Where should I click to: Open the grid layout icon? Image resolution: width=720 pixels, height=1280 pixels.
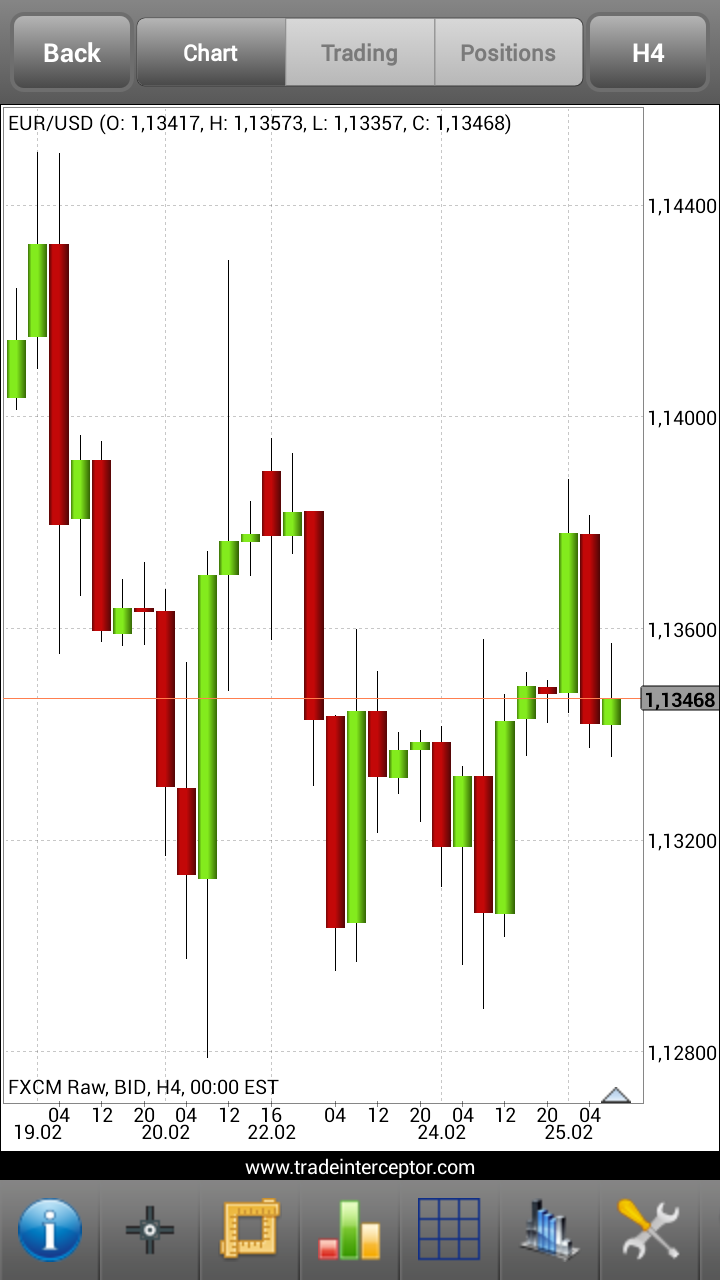[x=450, y=1230]
